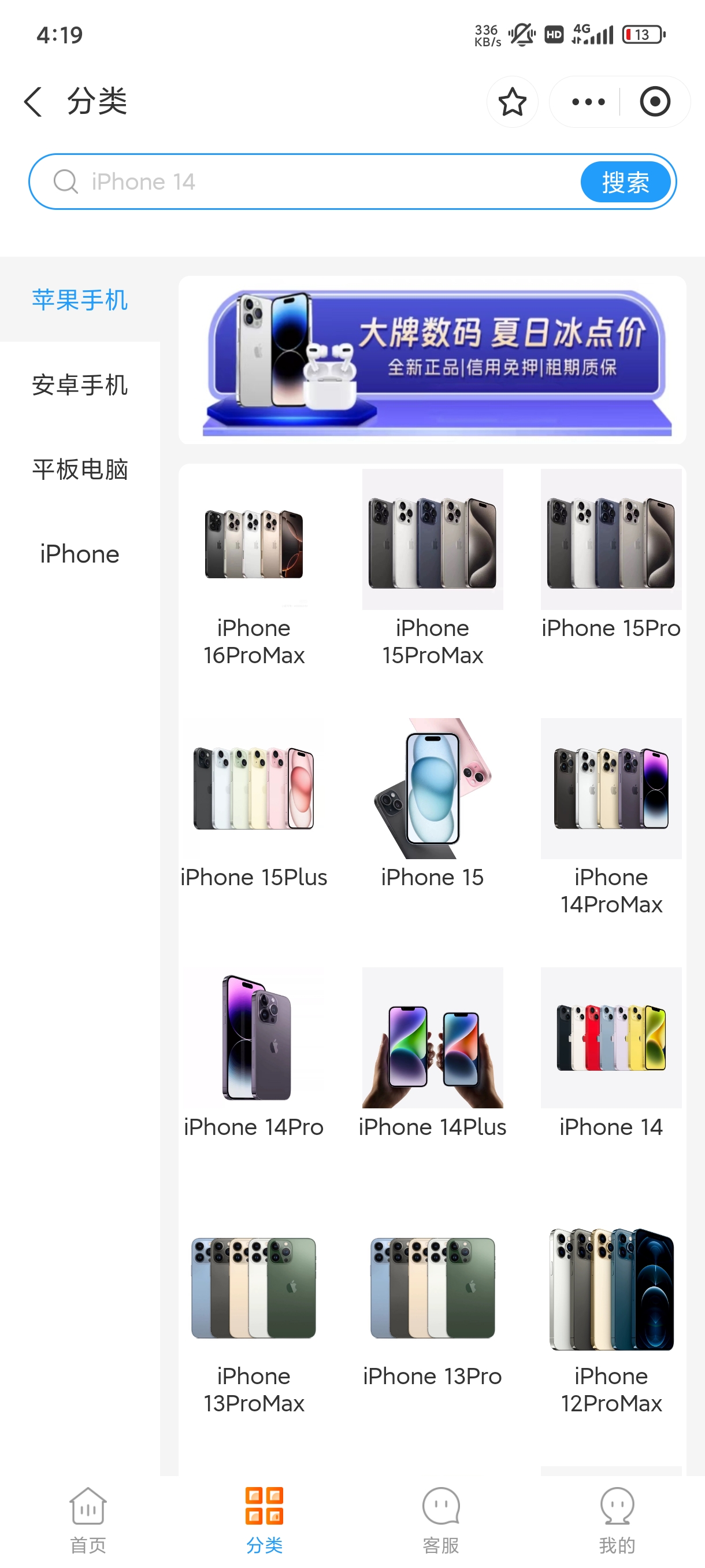
Task: Select the 平板电脑 category
Action: 80,469
